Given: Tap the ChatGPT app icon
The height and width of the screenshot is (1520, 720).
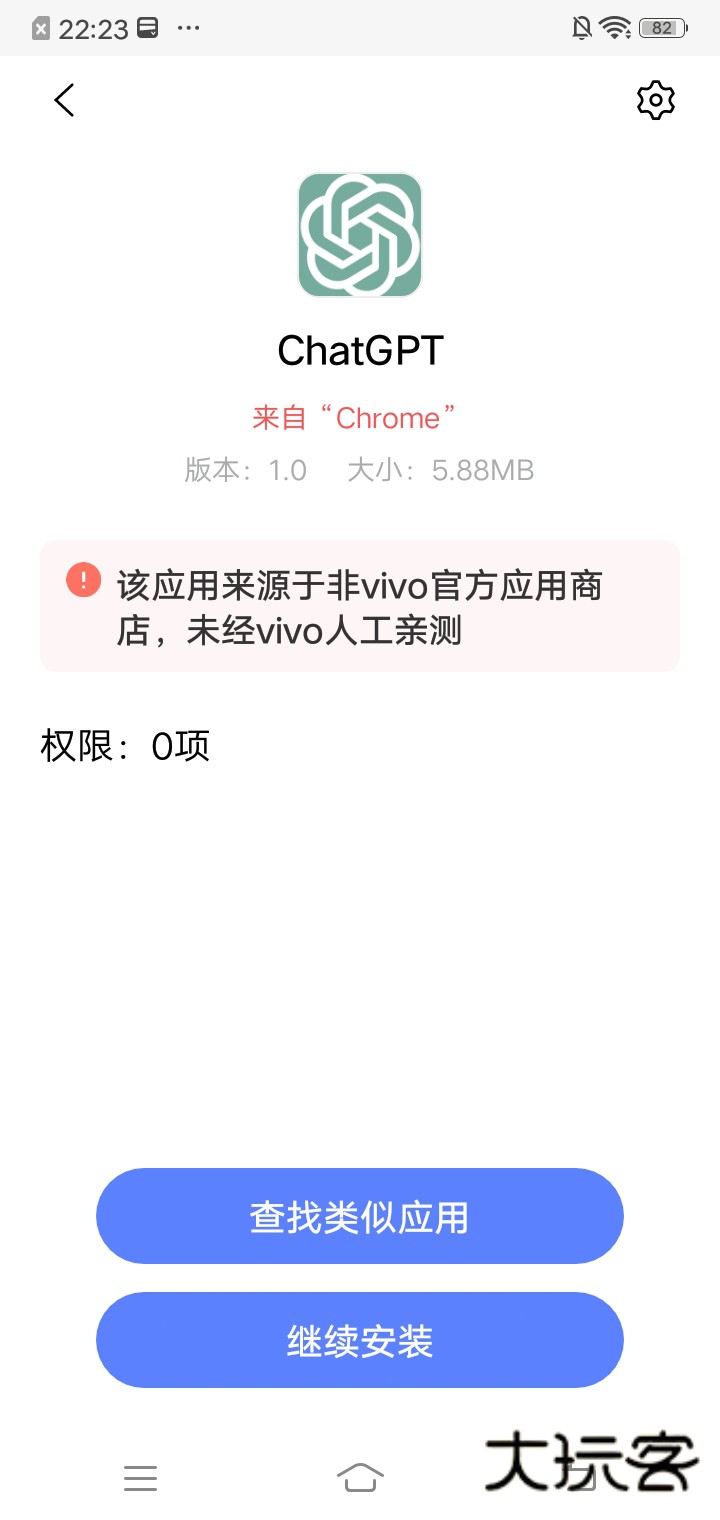Looking at the screenshot, I should point(359,235).
